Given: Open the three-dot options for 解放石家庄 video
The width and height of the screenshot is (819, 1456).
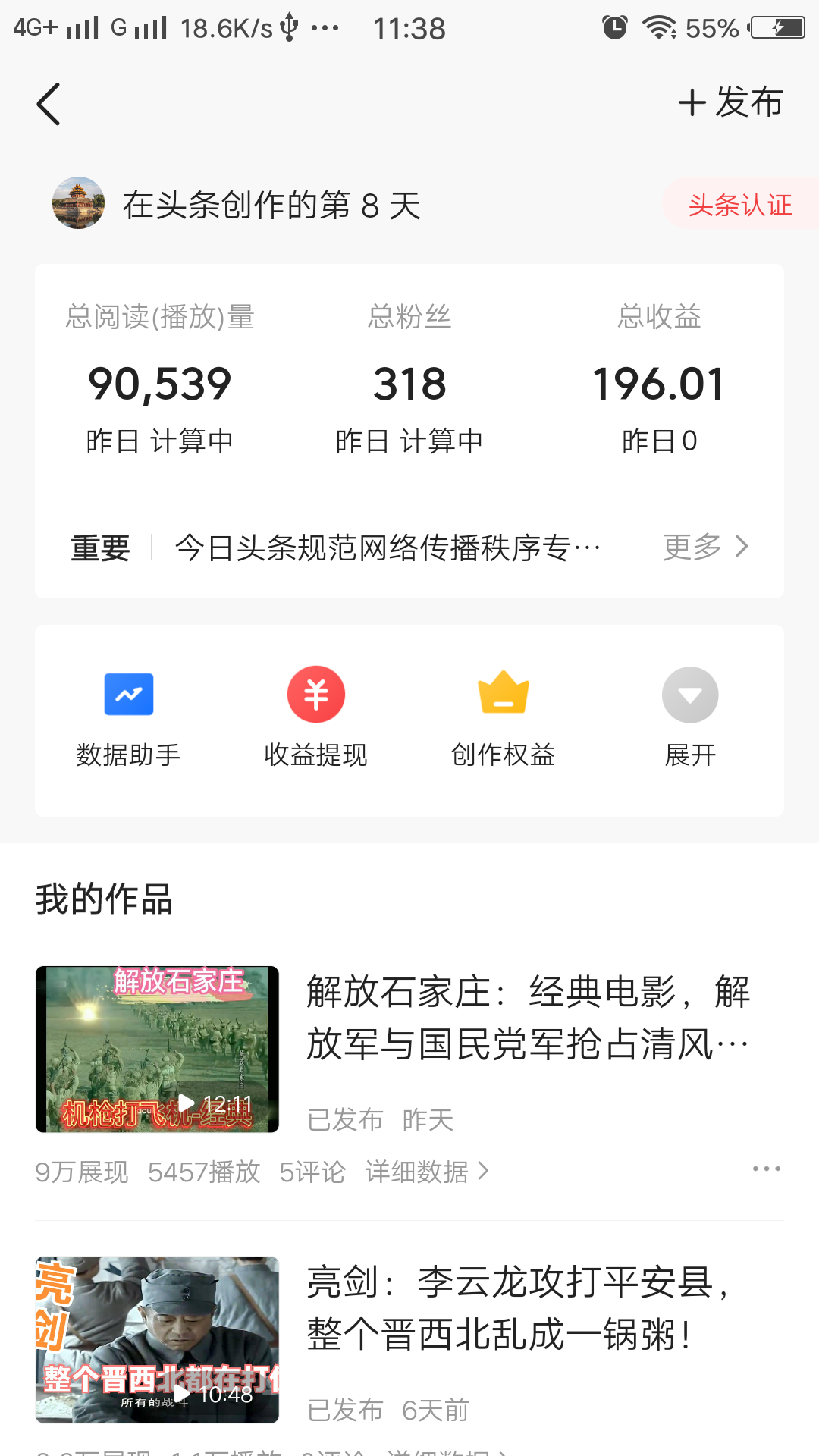Looking at the screenshot, I should [766, 1168].
